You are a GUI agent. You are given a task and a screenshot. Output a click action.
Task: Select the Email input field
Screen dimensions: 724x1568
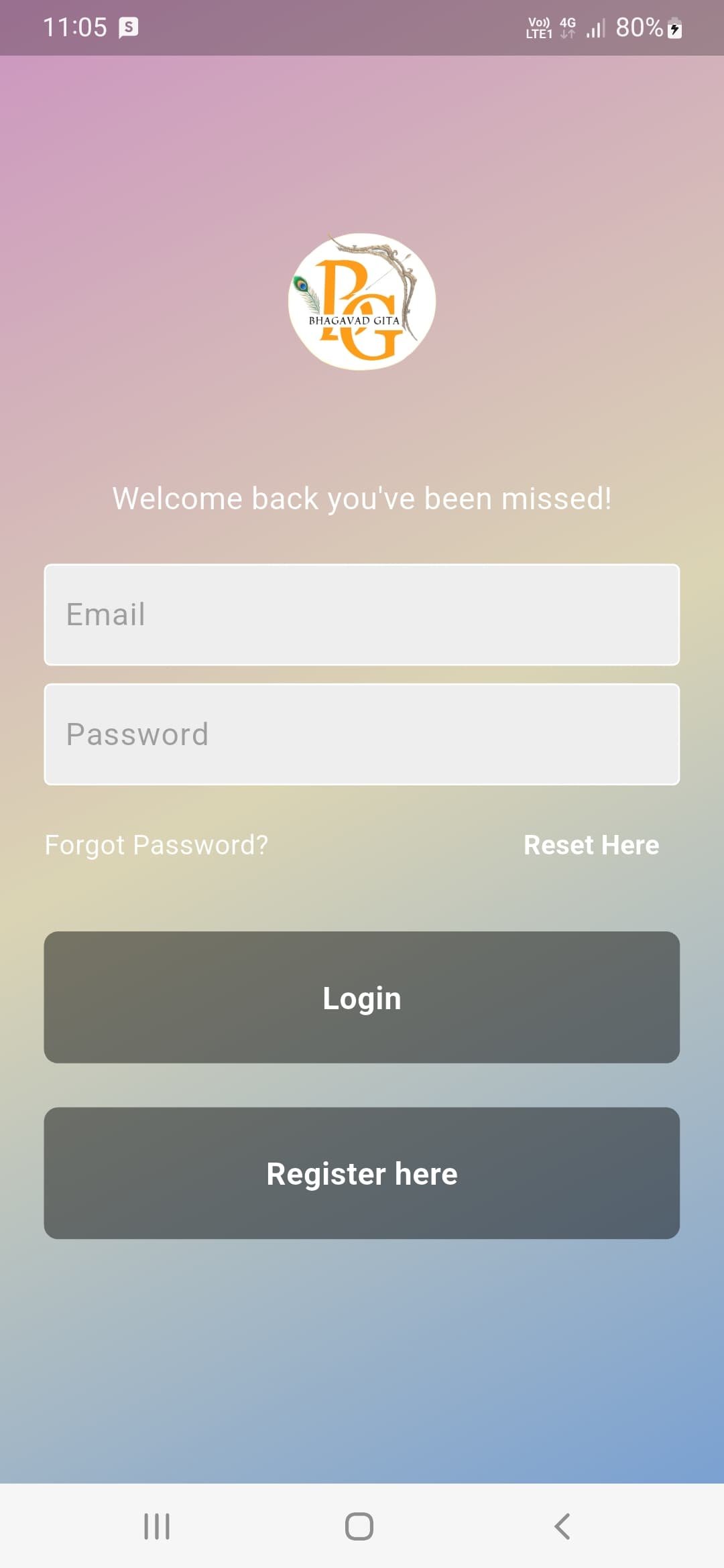click(x=362, y=614)
